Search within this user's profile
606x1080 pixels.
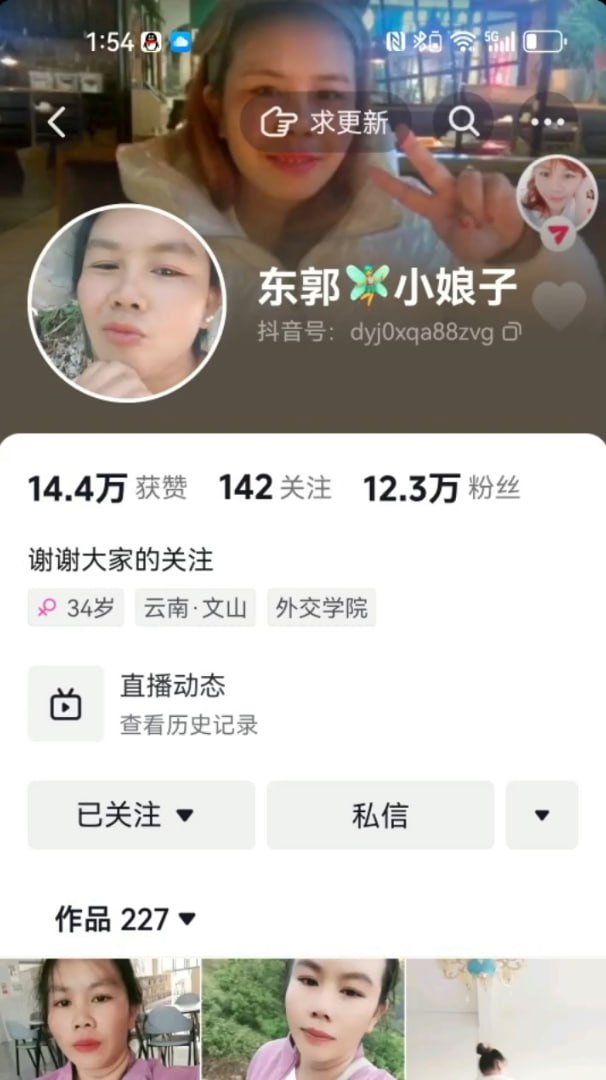tap(463, 121)
